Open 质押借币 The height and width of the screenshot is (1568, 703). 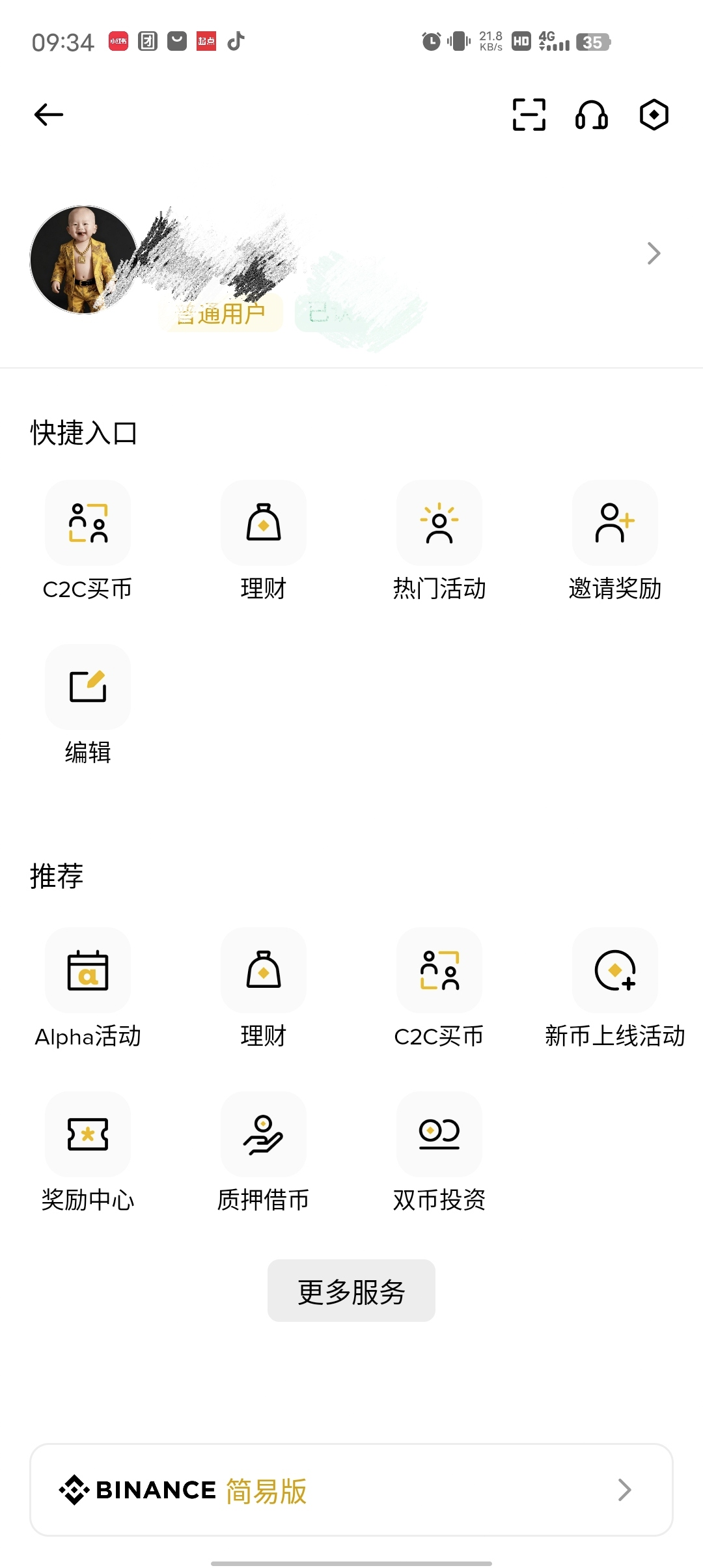tap(264, 1135)
